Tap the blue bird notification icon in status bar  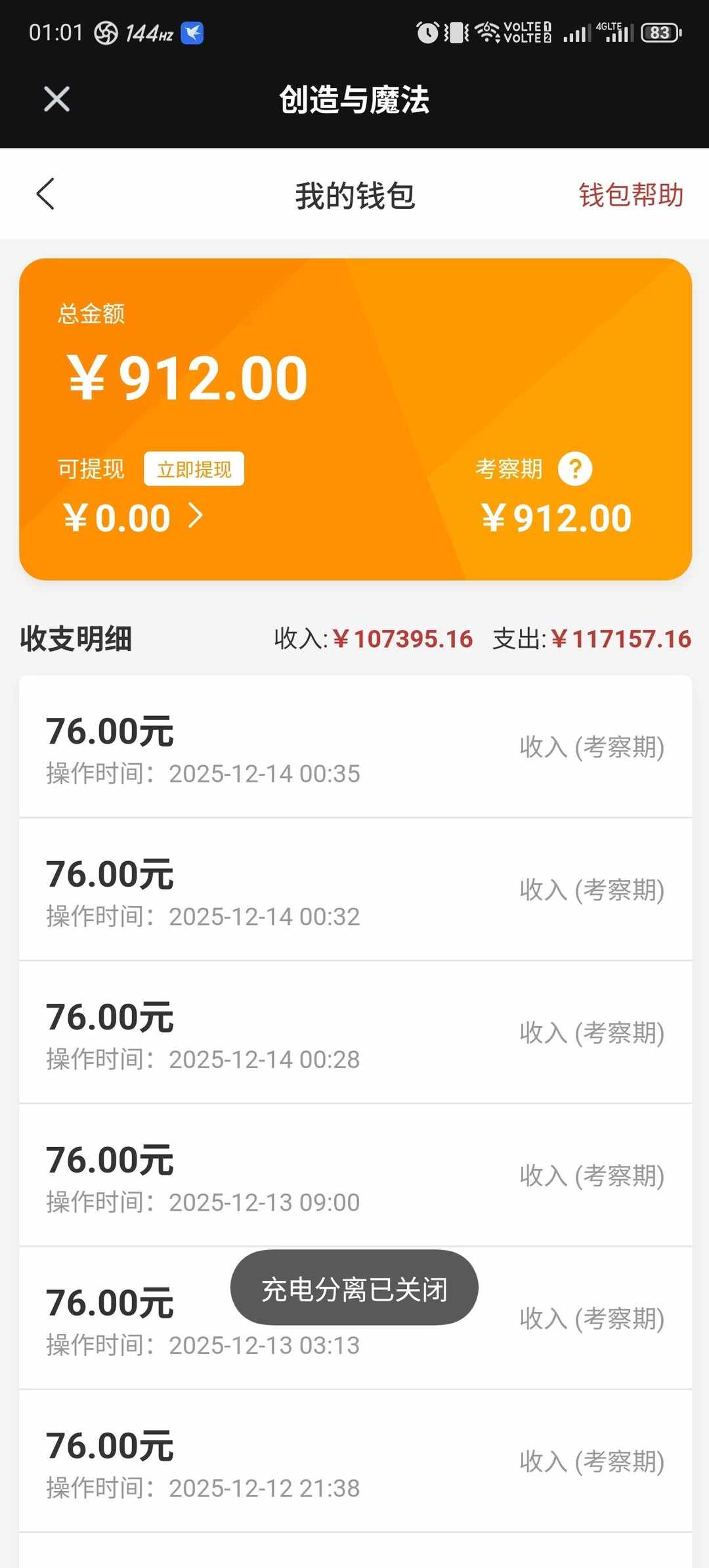pyautogui.click(x=191, y=34)
